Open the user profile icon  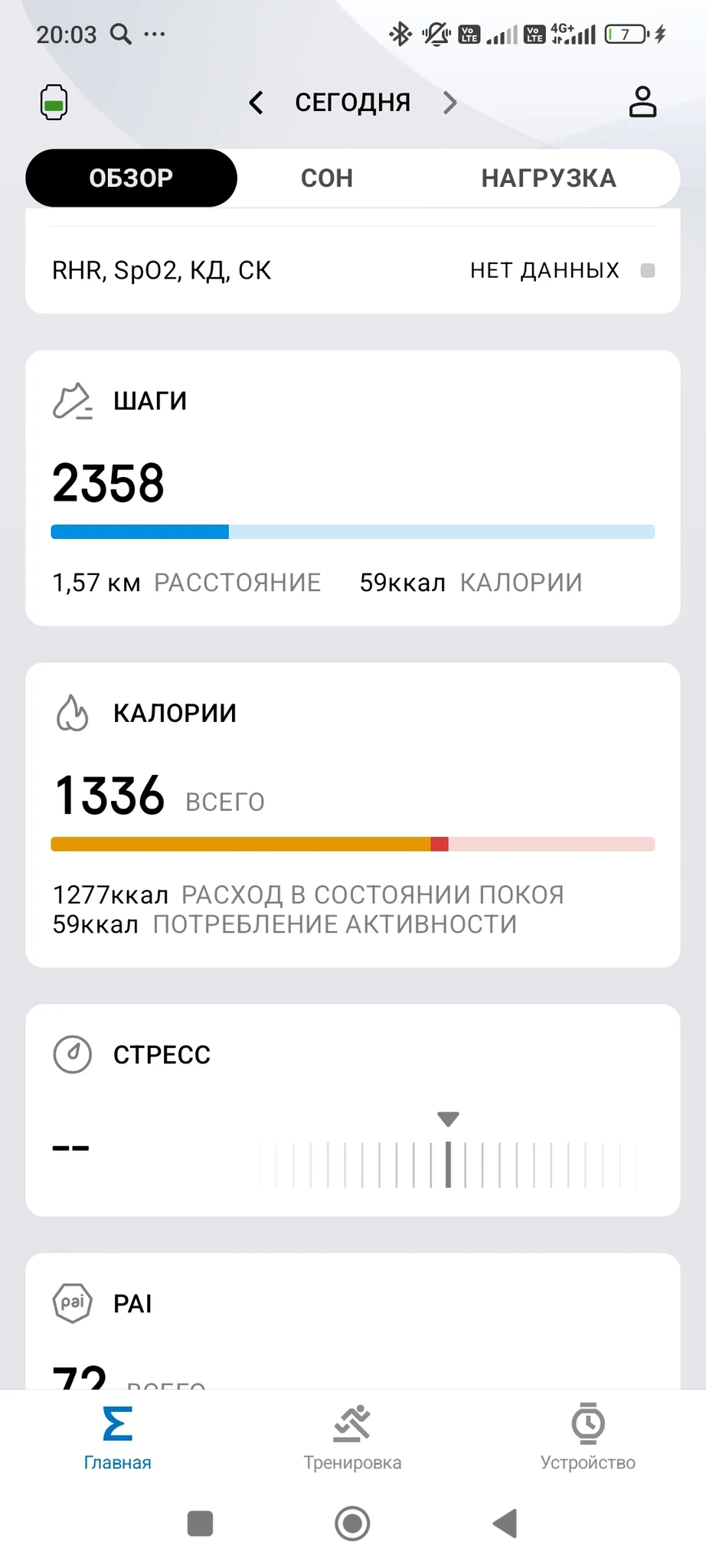coord(642,102)
